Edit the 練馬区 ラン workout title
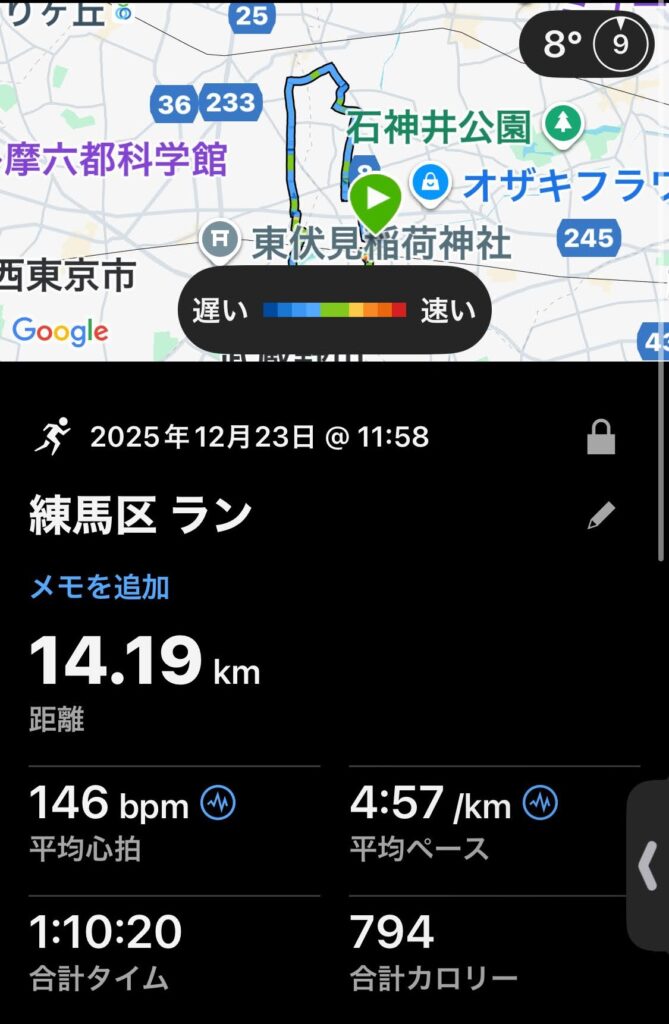Image resolution: width=669 pixels, height=1024 pixels. [x=600, y=516]
